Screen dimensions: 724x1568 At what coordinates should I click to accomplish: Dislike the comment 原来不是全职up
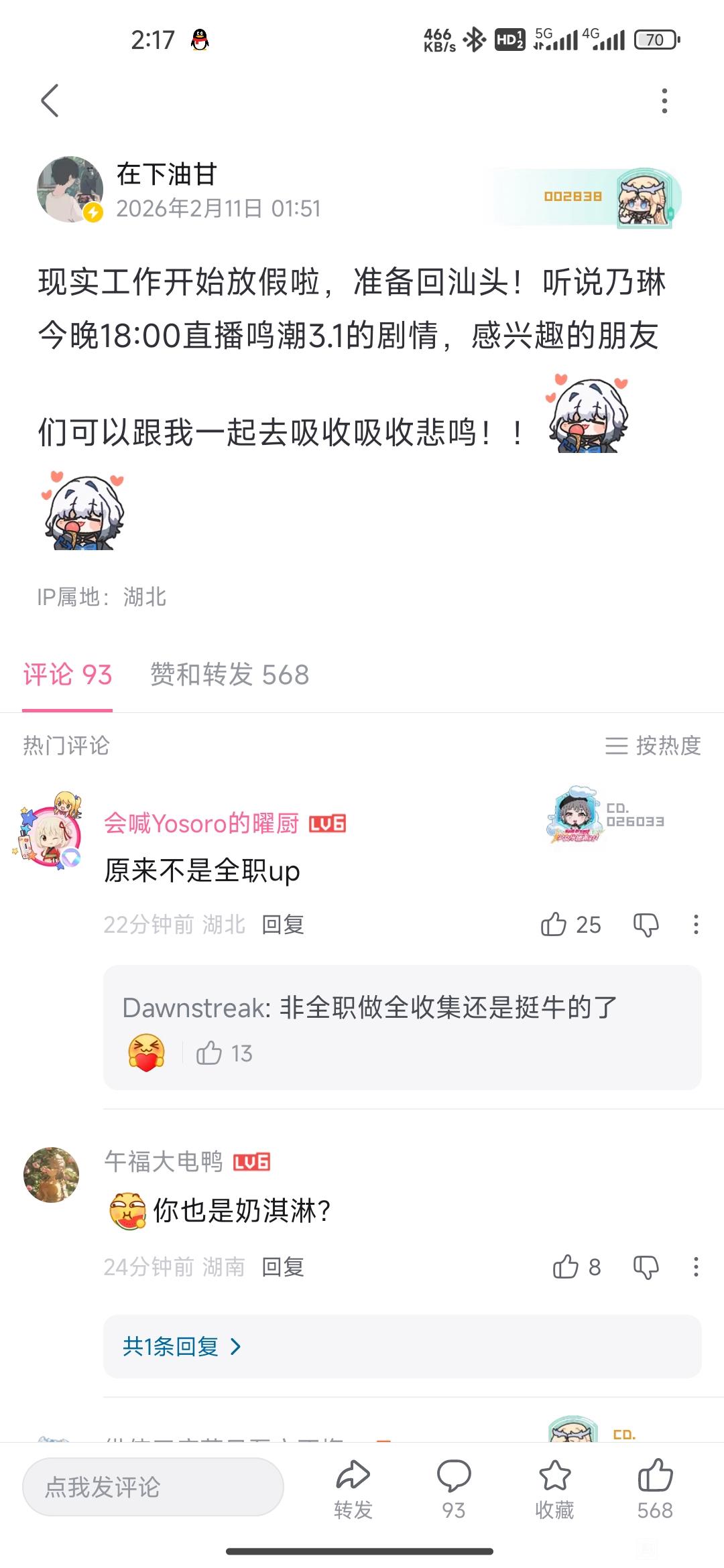(646, 925)
